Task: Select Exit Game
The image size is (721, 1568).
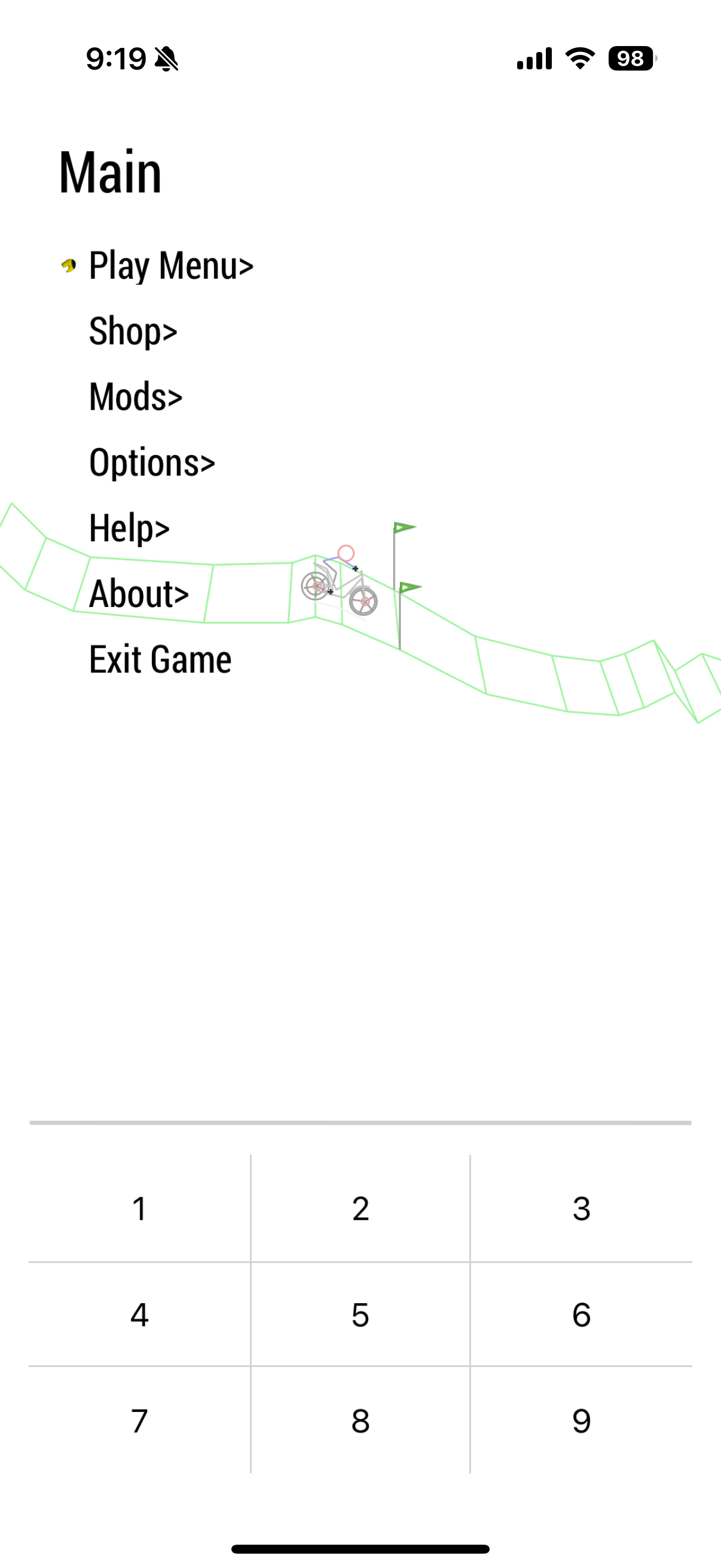Action: 160,660
